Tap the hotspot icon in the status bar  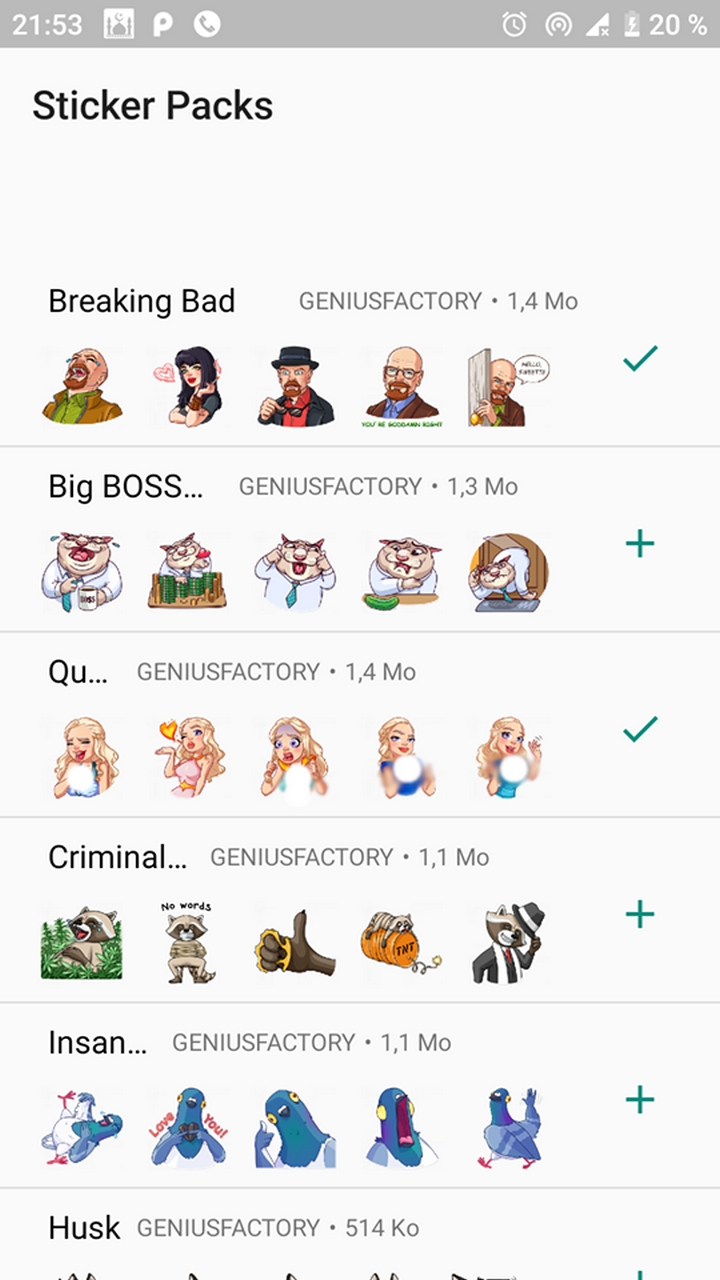pyautogui.click(x=558, y=24)
